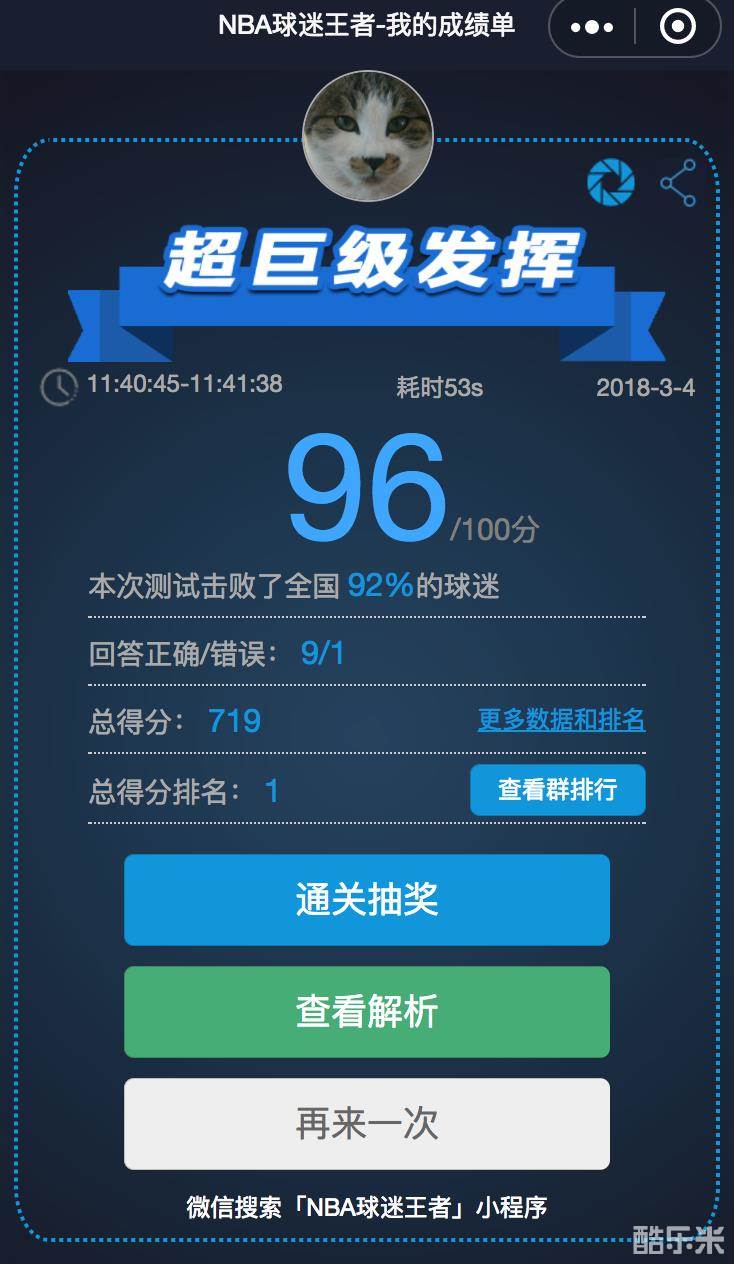Open 更多数据和排名 link

point(560,721)
